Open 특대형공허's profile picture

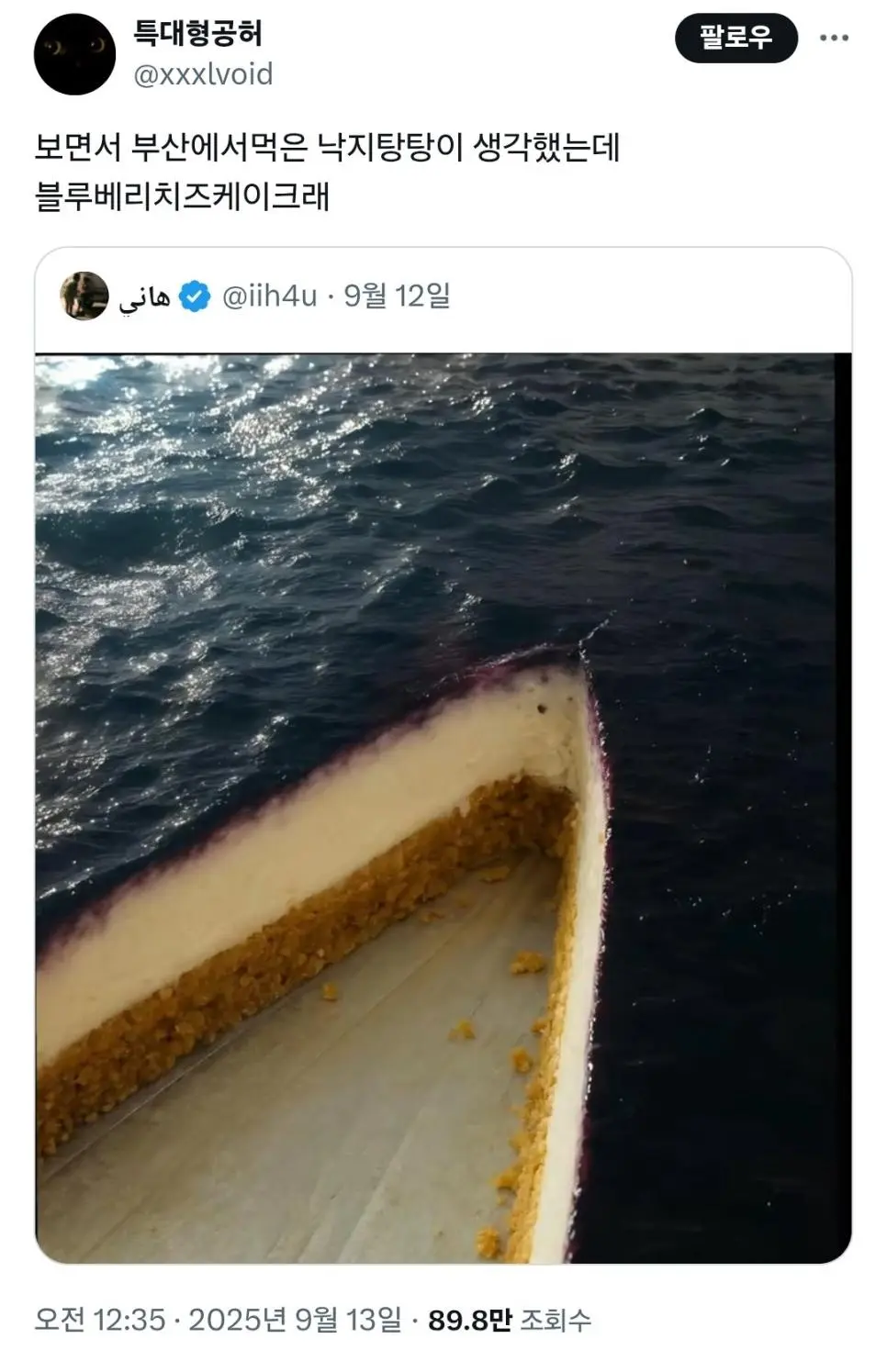[74, 54]
